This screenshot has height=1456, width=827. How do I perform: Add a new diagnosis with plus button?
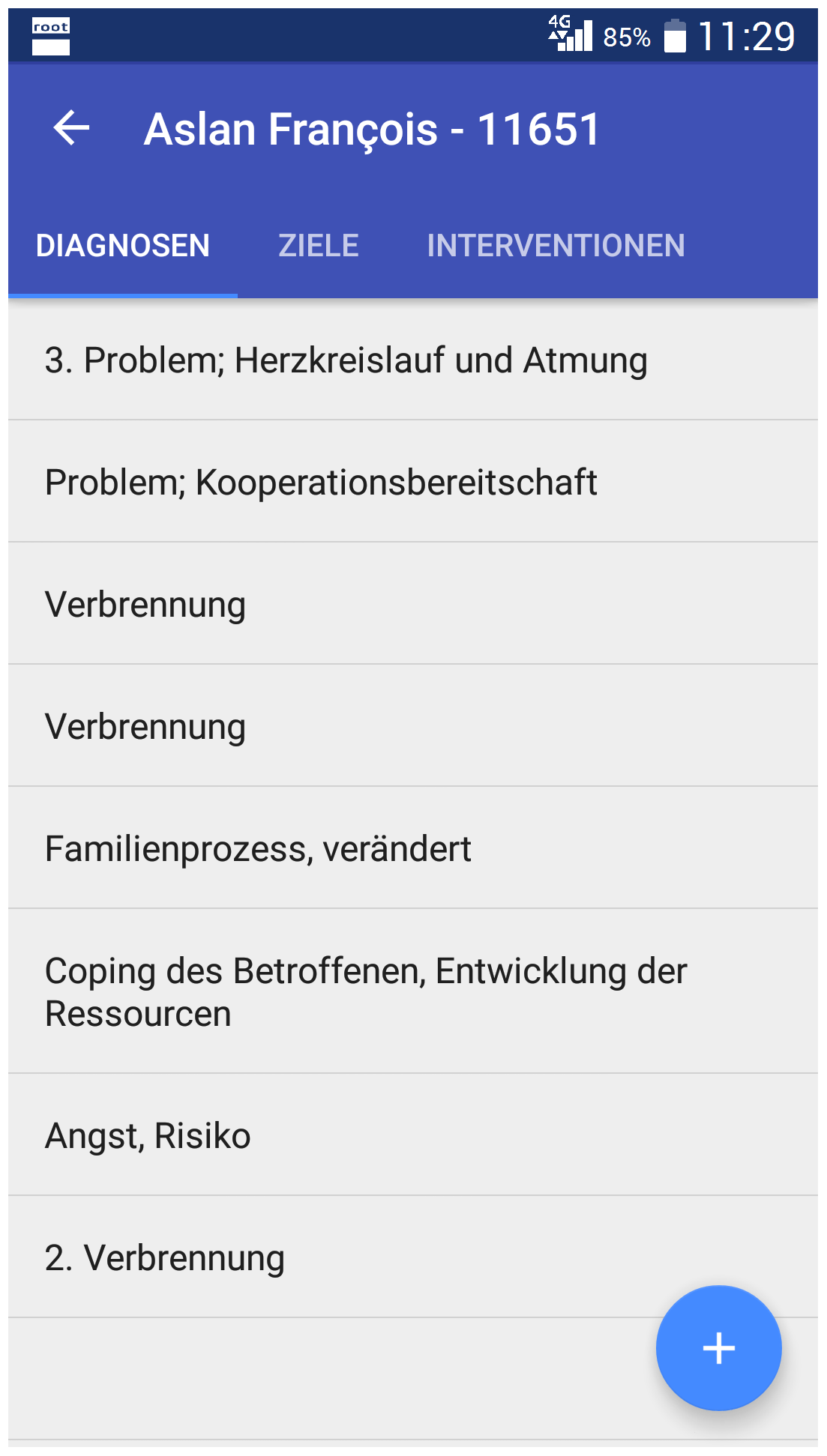point(718,1348)
